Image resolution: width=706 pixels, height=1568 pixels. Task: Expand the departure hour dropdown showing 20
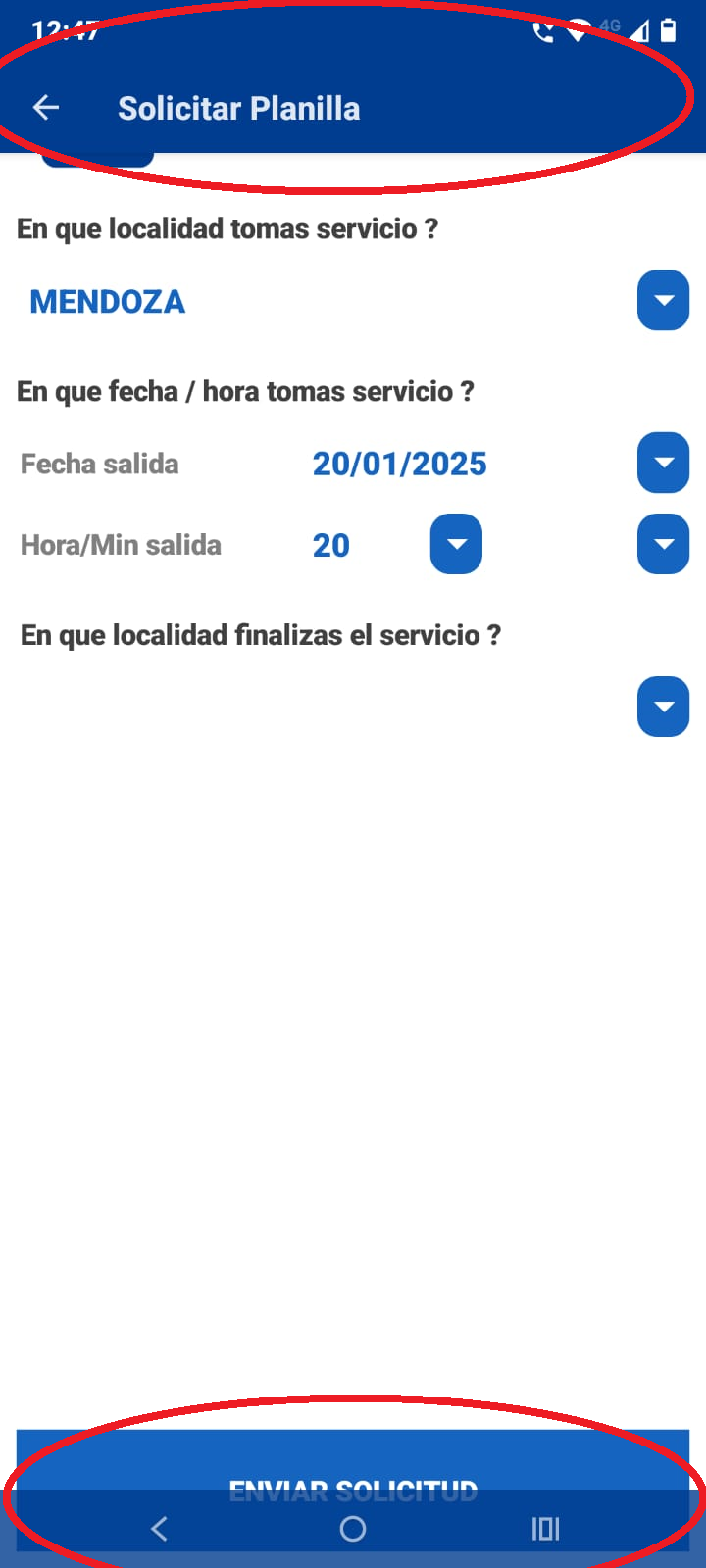[x=456, y=544]
